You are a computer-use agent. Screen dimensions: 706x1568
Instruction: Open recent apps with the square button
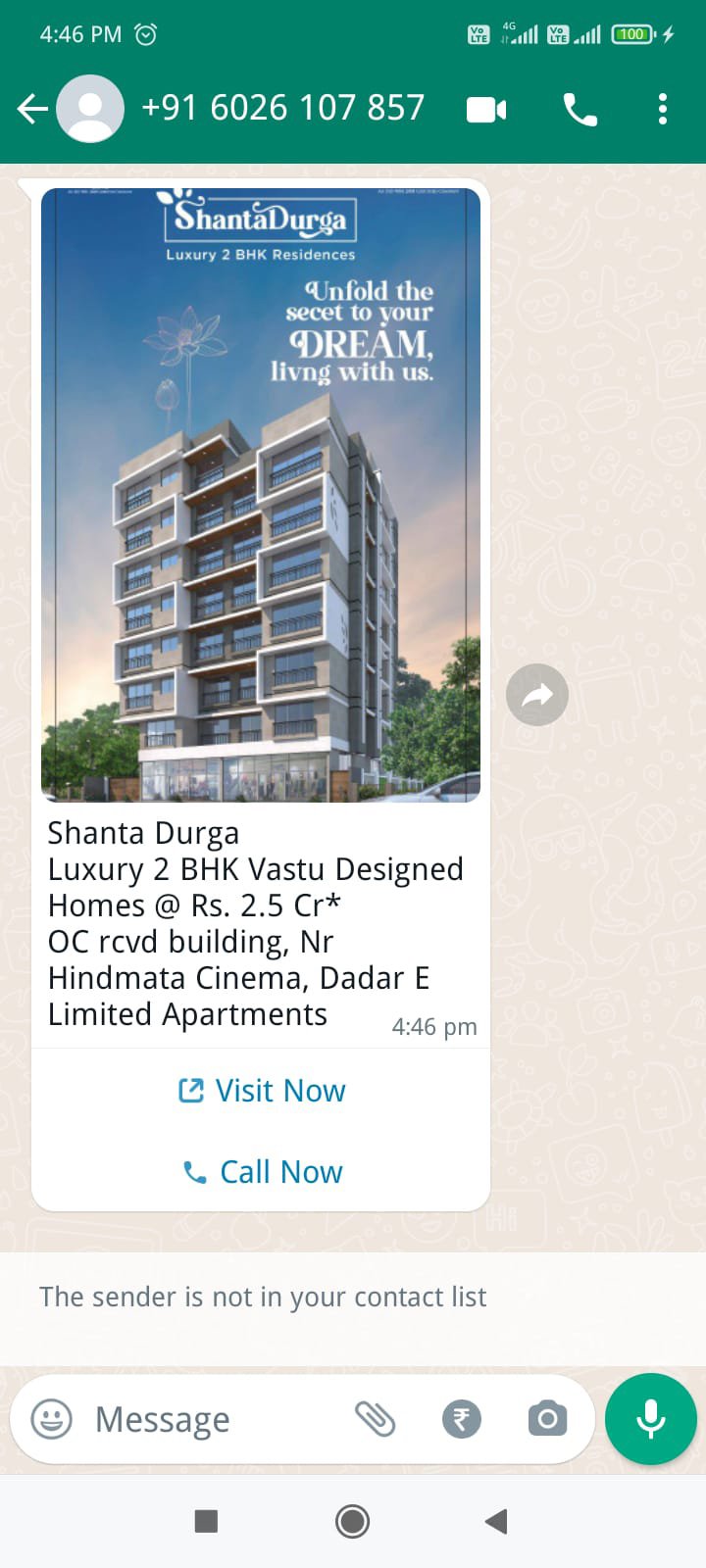[x=206, y=1521]
